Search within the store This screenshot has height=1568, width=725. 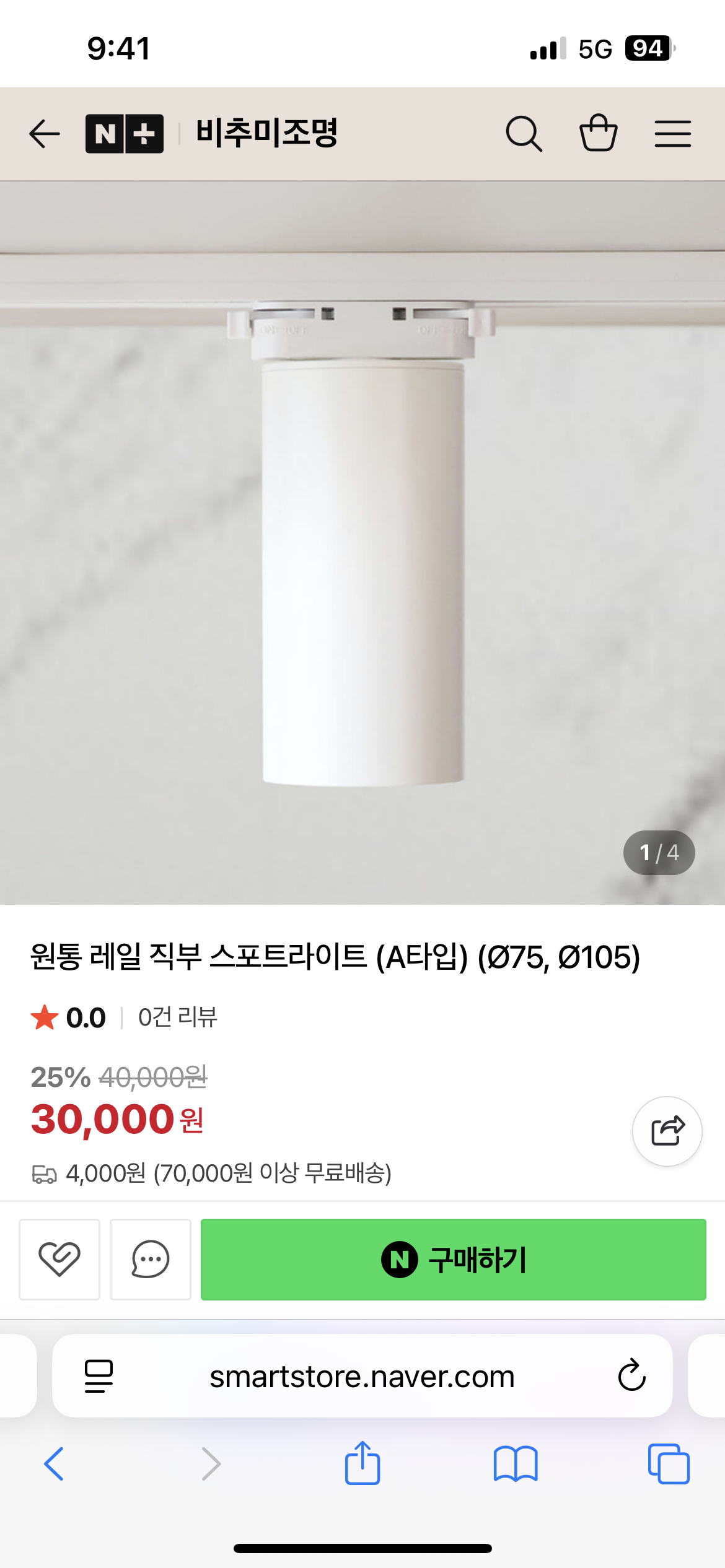click(524, 134)
